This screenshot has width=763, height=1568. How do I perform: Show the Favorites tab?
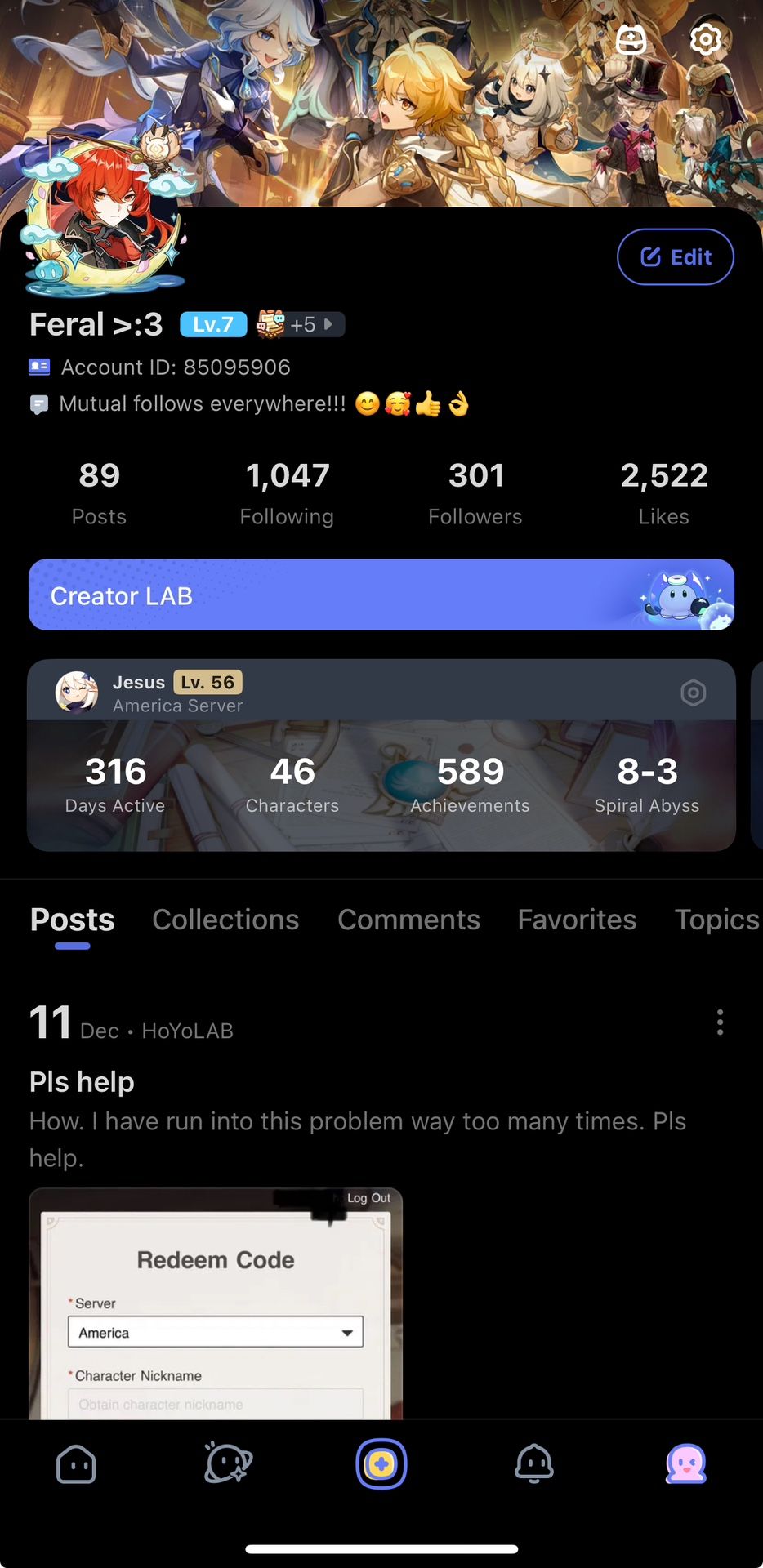[577, 920]
